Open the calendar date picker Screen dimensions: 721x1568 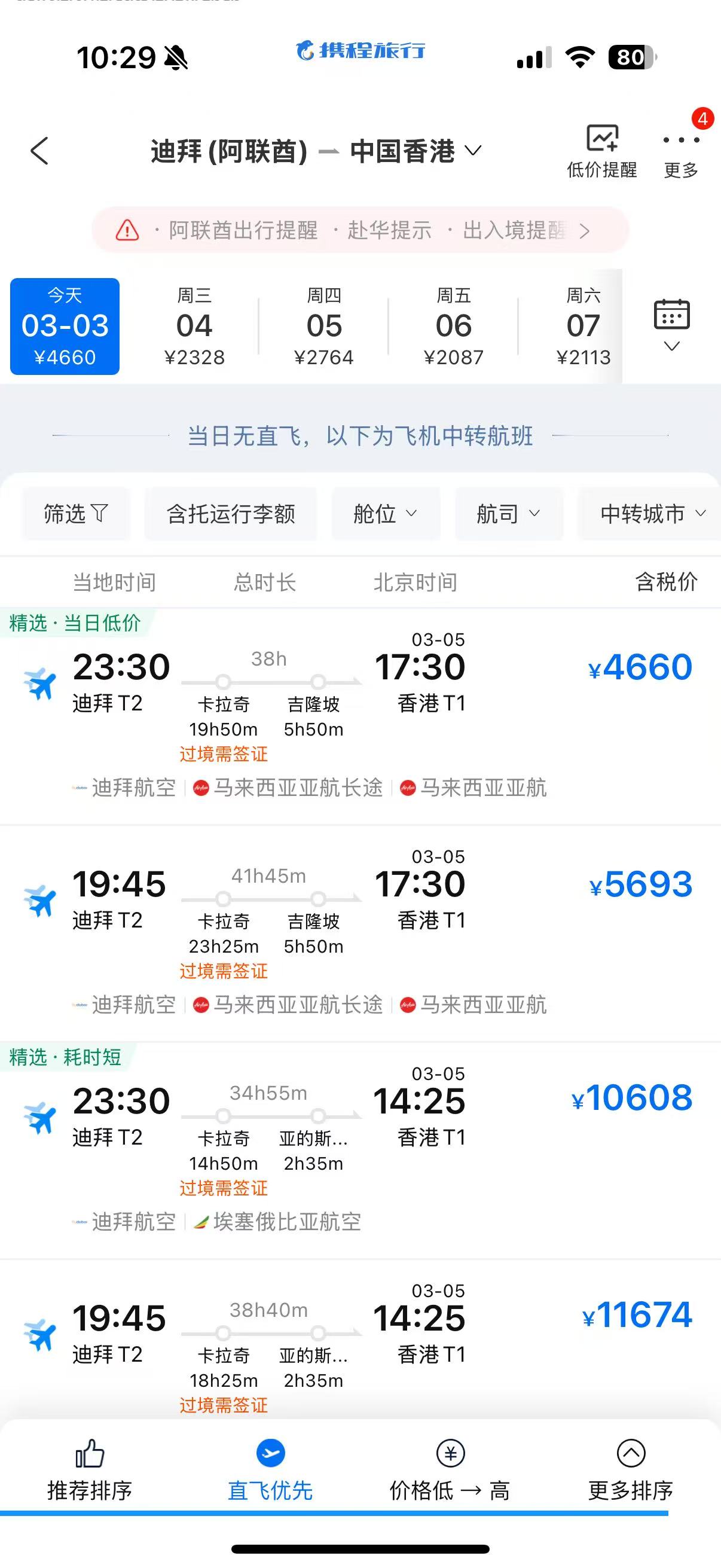click(671, 325)
